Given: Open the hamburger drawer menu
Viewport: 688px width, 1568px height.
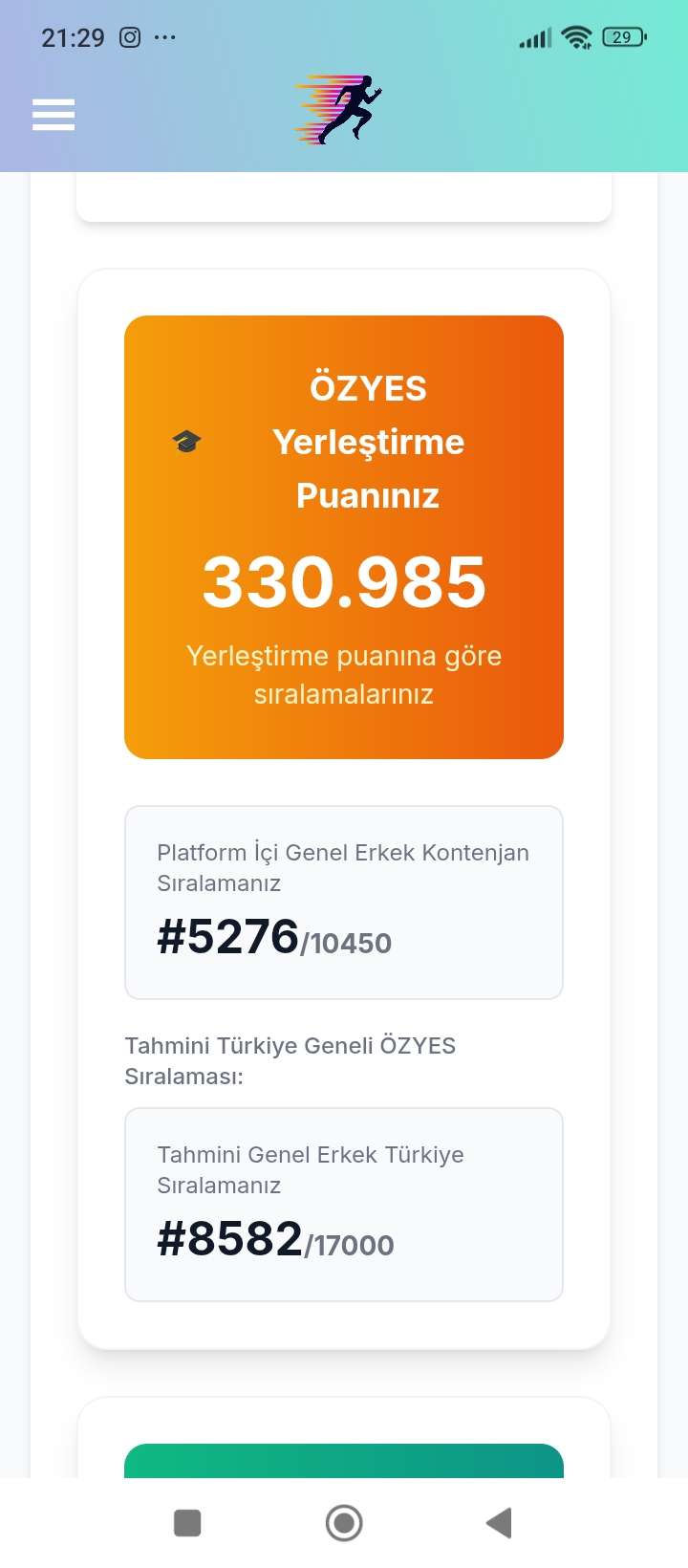Looking at the screenshot, I should (54, 115).
